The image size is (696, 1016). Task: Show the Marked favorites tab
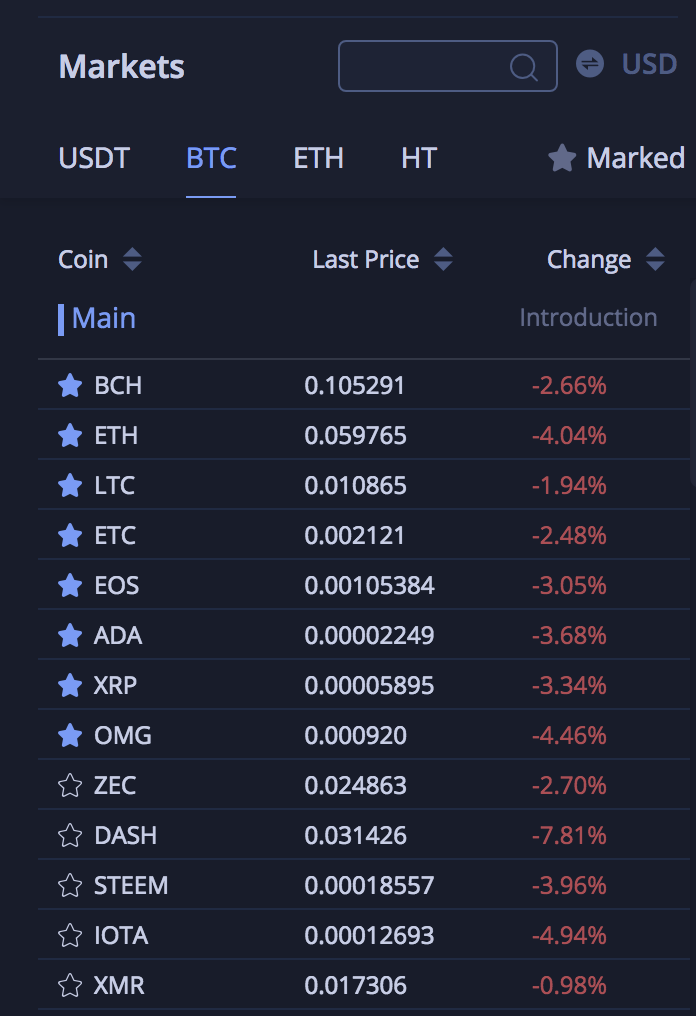(x=617, y=158)
